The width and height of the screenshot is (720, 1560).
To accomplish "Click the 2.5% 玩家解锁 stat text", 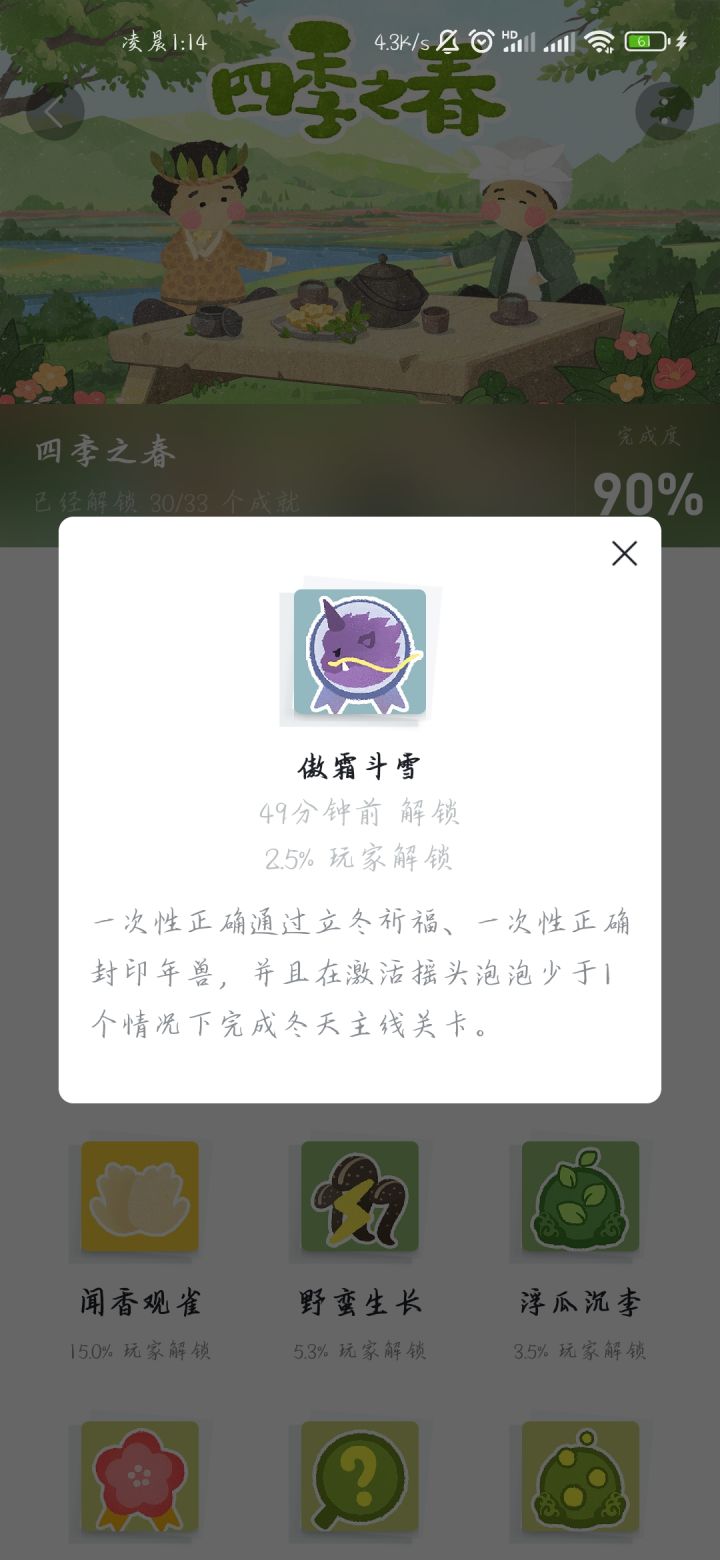I will (x=360, y=859).
